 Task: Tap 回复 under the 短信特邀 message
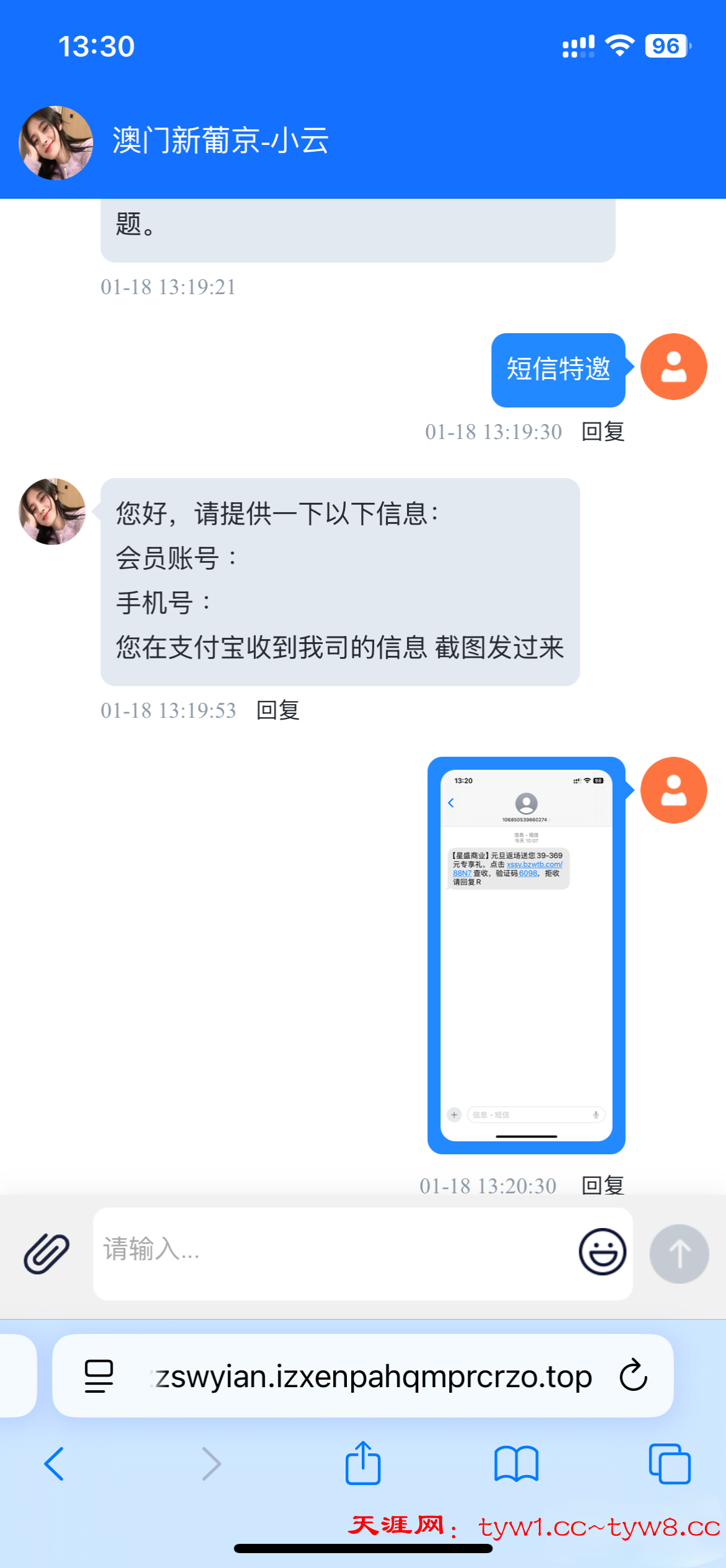(x=603, y=432)
